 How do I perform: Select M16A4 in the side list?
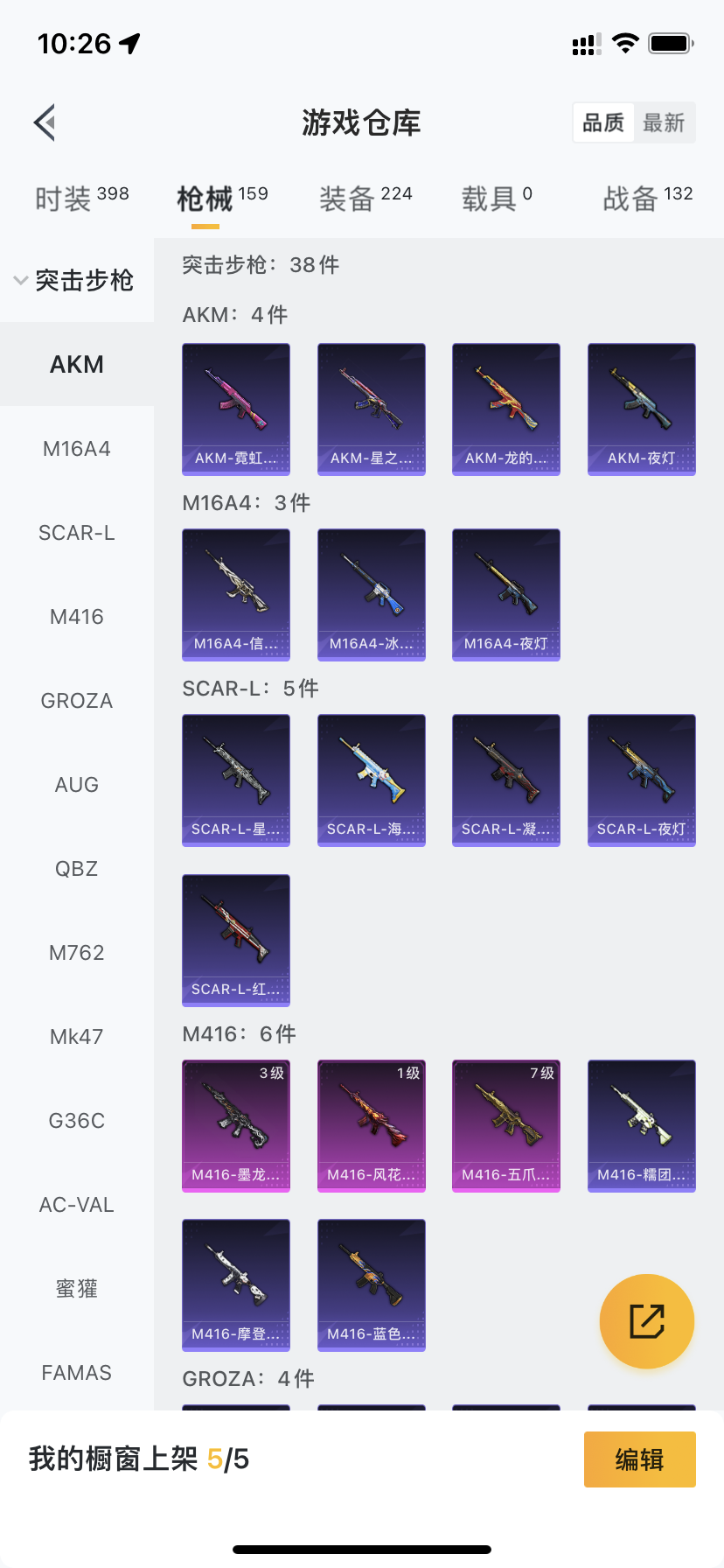pyautogui.click(x=77, y=449)
